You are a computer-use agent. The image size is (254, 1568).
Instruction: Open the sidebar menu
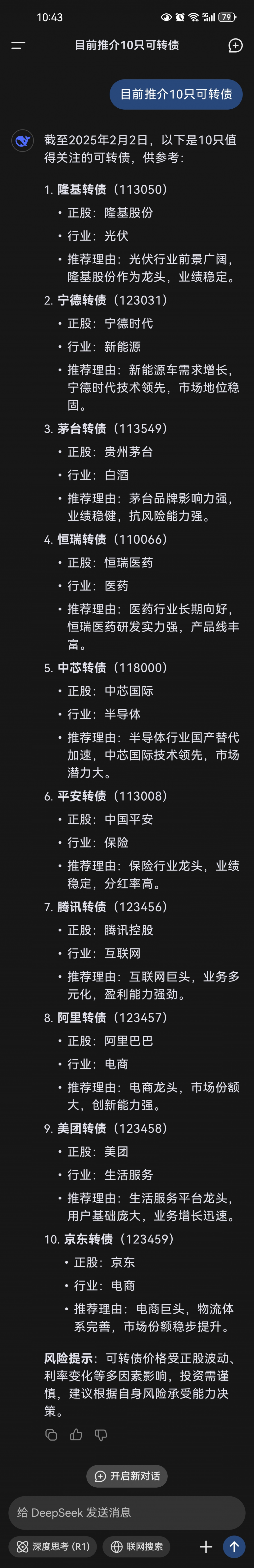[18, 45]
